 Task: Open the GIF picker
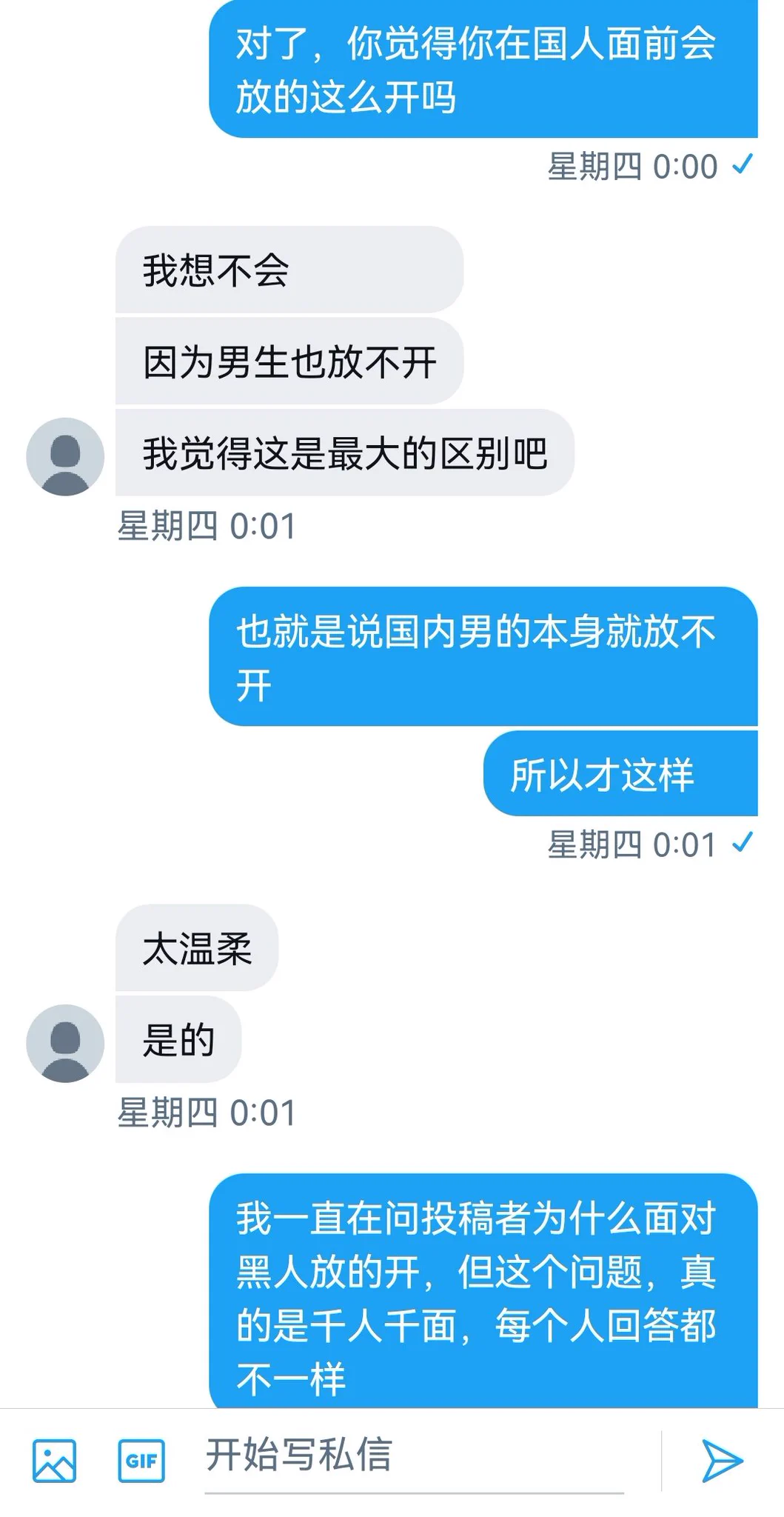[141, 1460]
